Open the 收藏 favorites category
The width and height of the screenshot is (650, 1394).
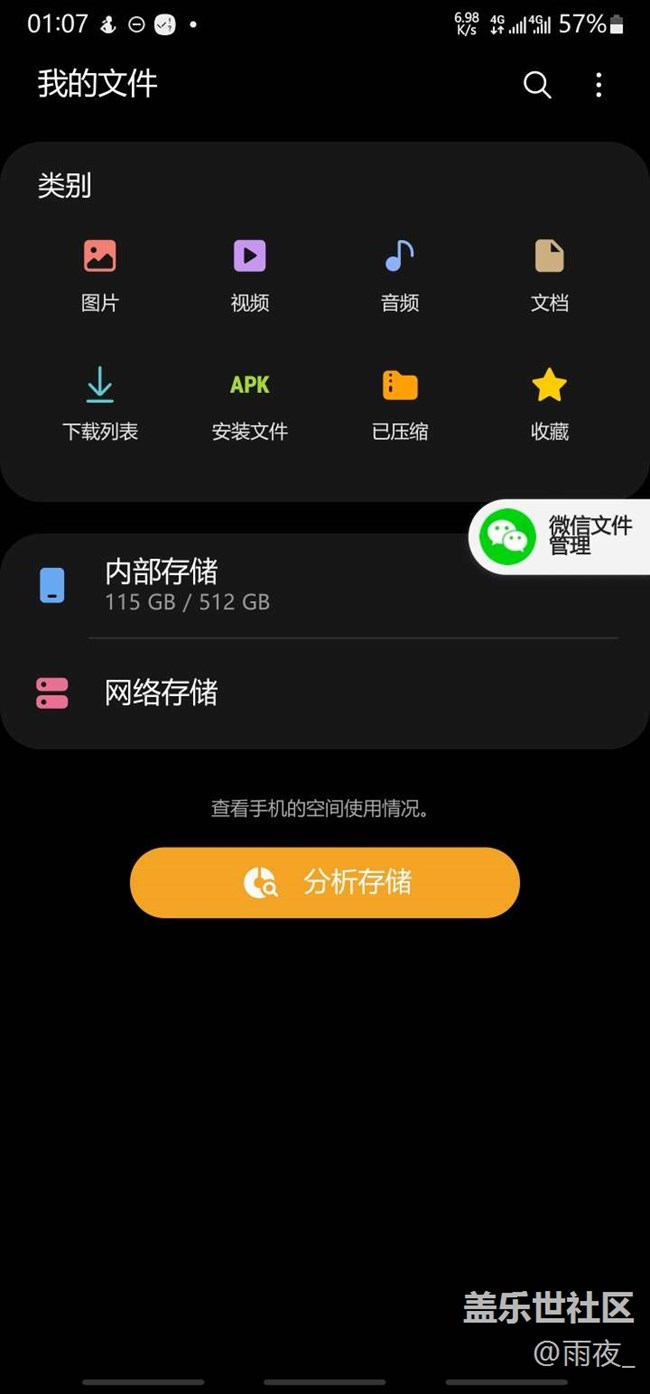tap(549, 405)
